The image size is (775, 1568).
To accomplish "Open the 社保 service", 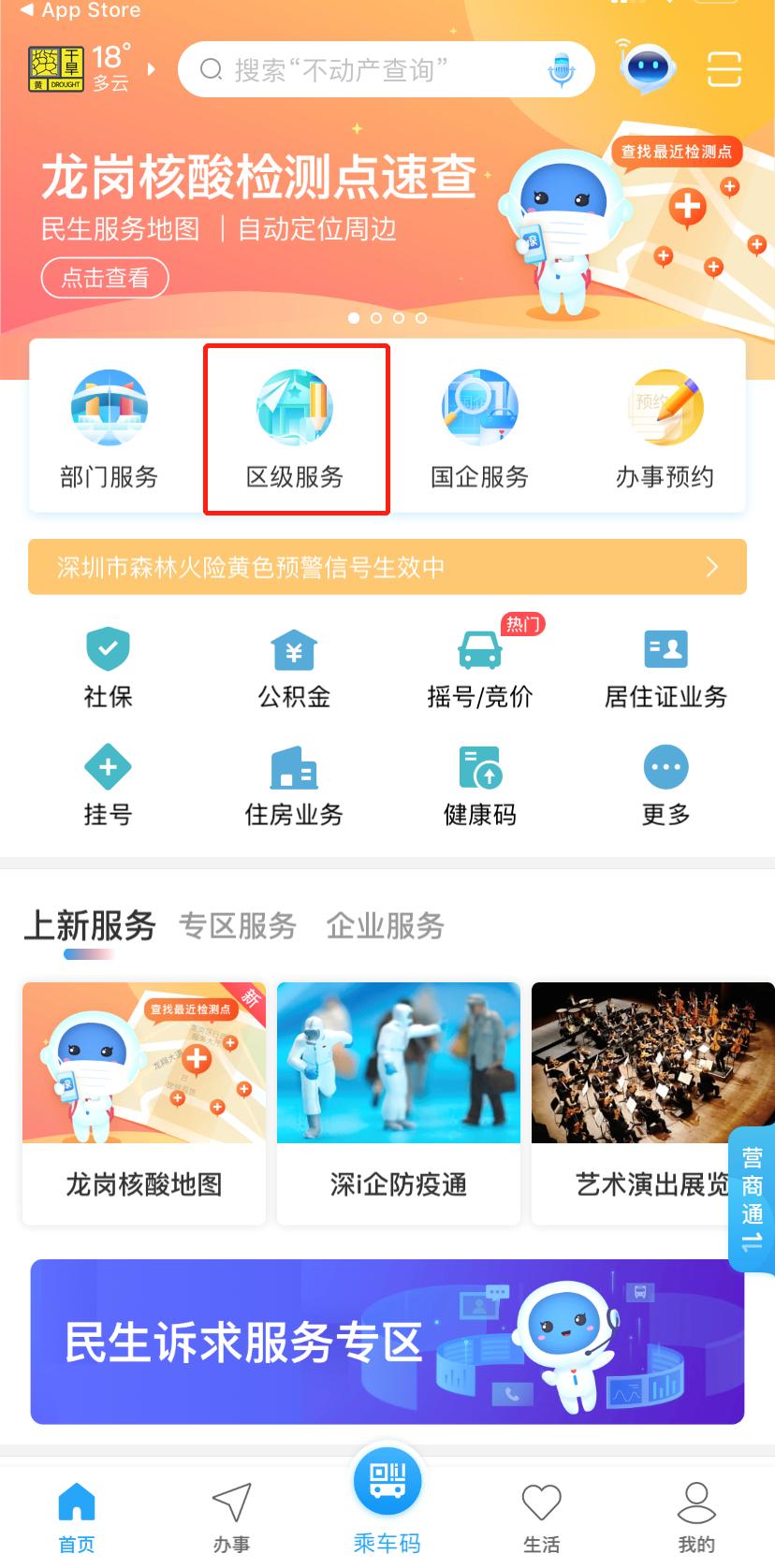I will (x=108, y=667).
